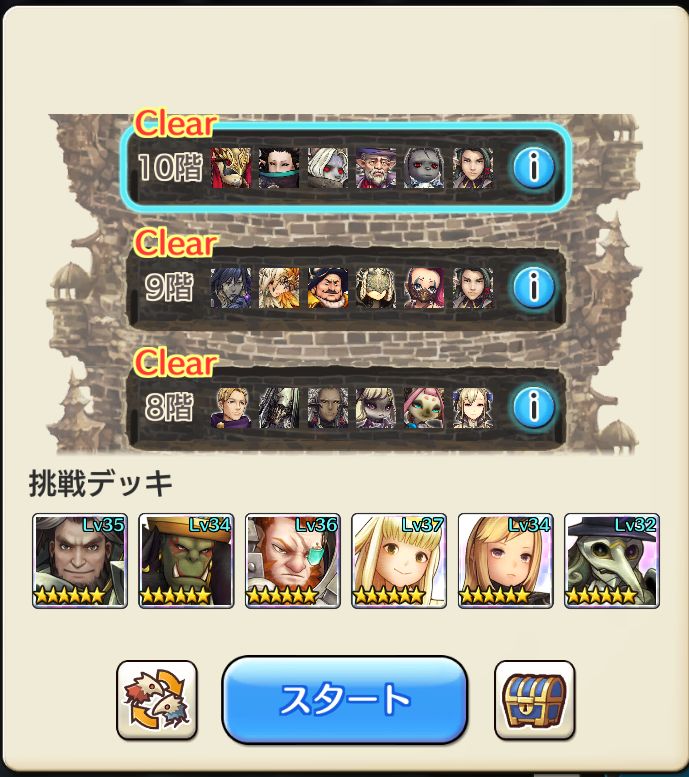Select the Lv34 green orc character
689x777 pixels.
pyautogui.click(x=186, y=561)
